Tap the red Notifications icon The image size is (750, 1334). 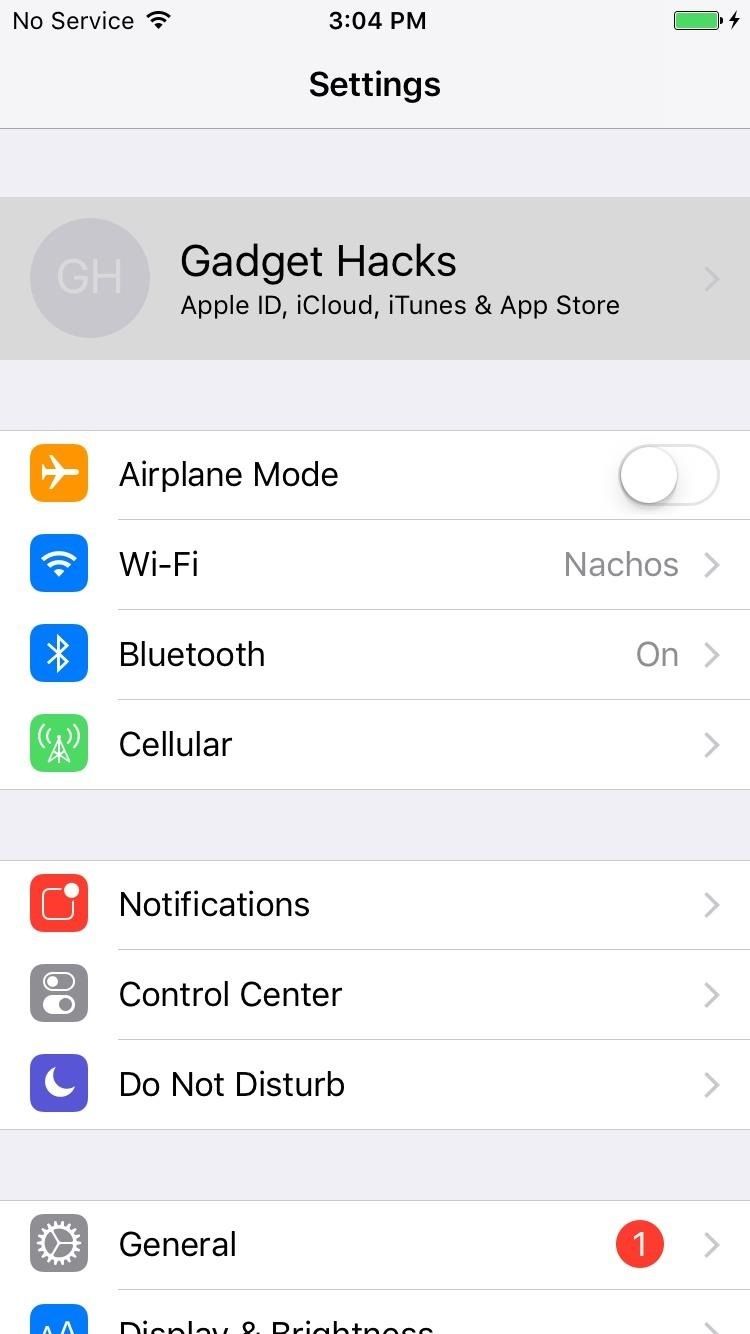59,903
